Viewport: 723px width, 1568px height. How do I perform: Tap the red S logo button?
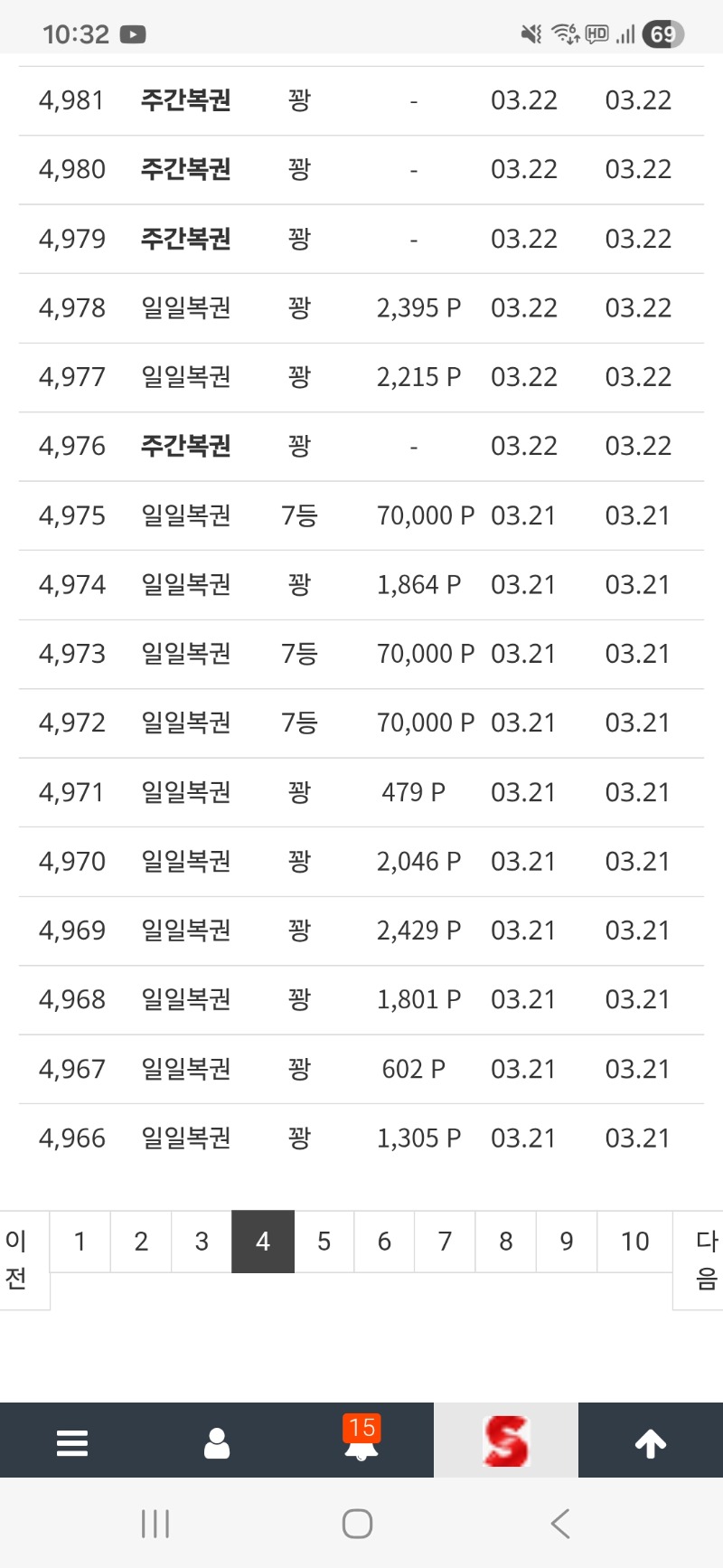tap(506, 1440)
